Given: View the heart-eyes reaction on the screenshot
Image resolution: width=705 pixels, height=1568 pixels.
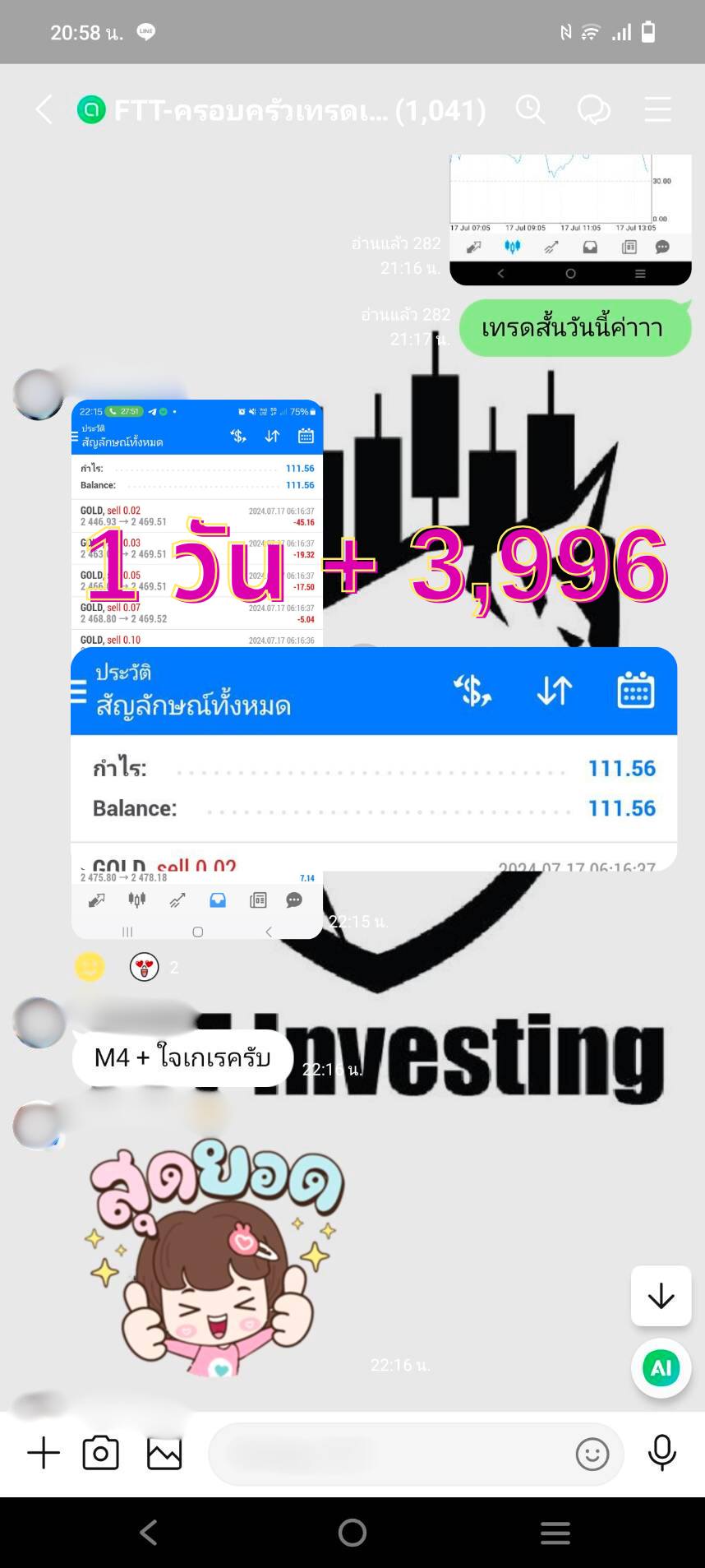Looking at the screenshot, I should point(144,968).
